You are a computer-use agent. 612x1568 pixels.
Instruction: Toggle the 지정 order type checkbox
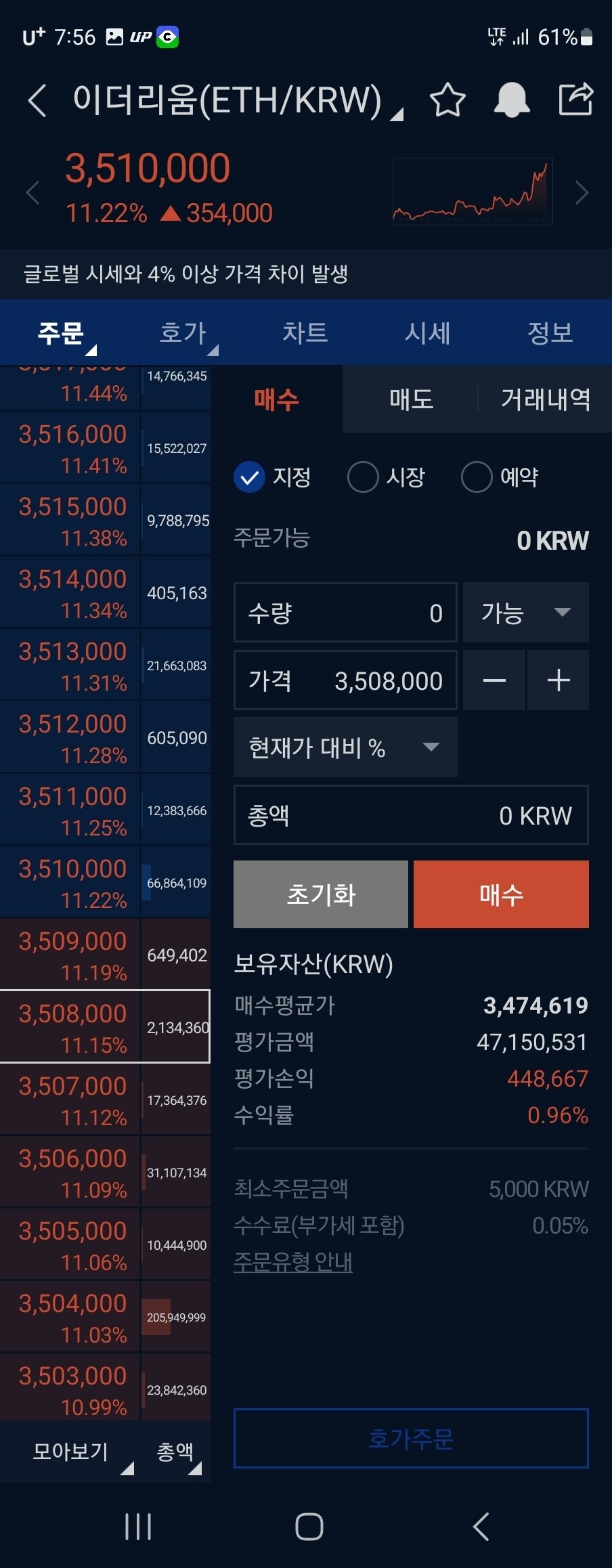point(249,477)
